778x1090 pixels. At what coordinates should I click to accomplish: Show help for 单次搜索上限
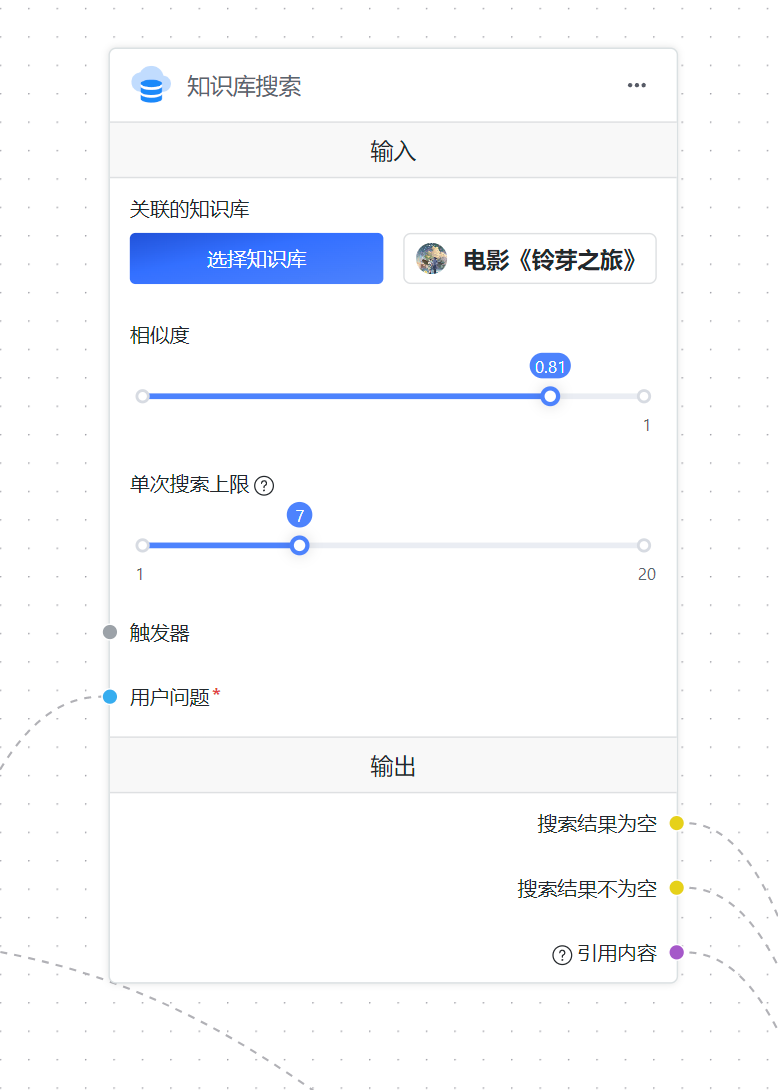click(x=264, y=486)
